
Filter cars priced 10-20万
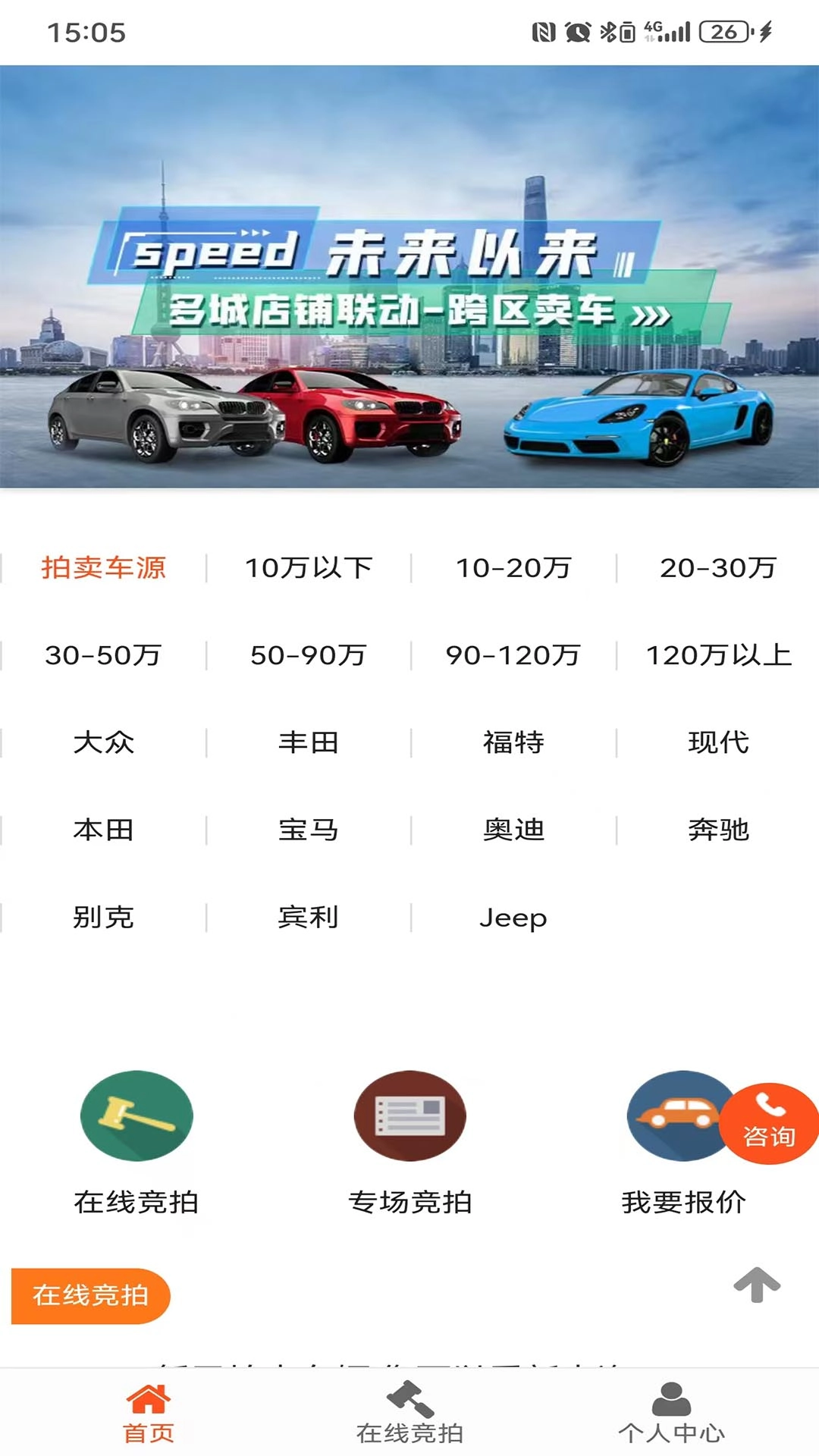pos(513,568)
